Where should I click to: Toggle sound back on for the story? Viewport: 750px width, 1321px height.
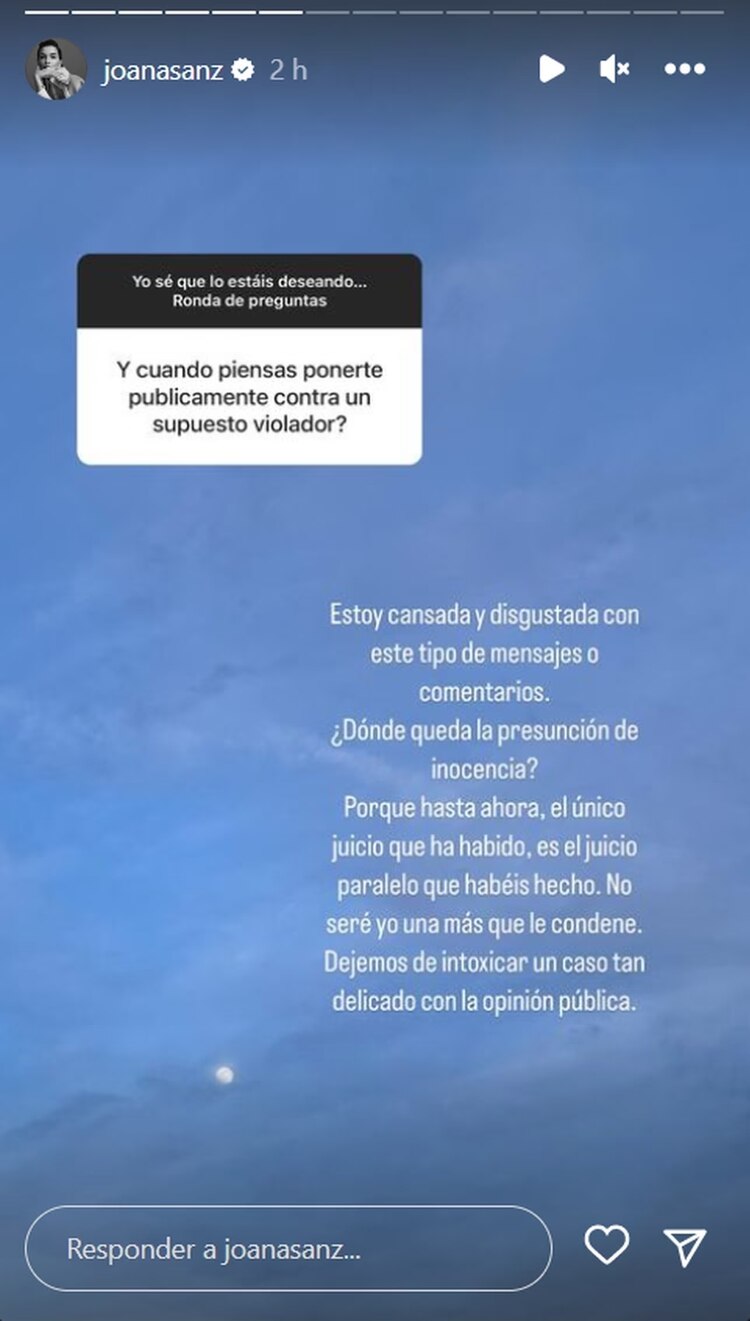pyautogui.click(x=614, y=69)
